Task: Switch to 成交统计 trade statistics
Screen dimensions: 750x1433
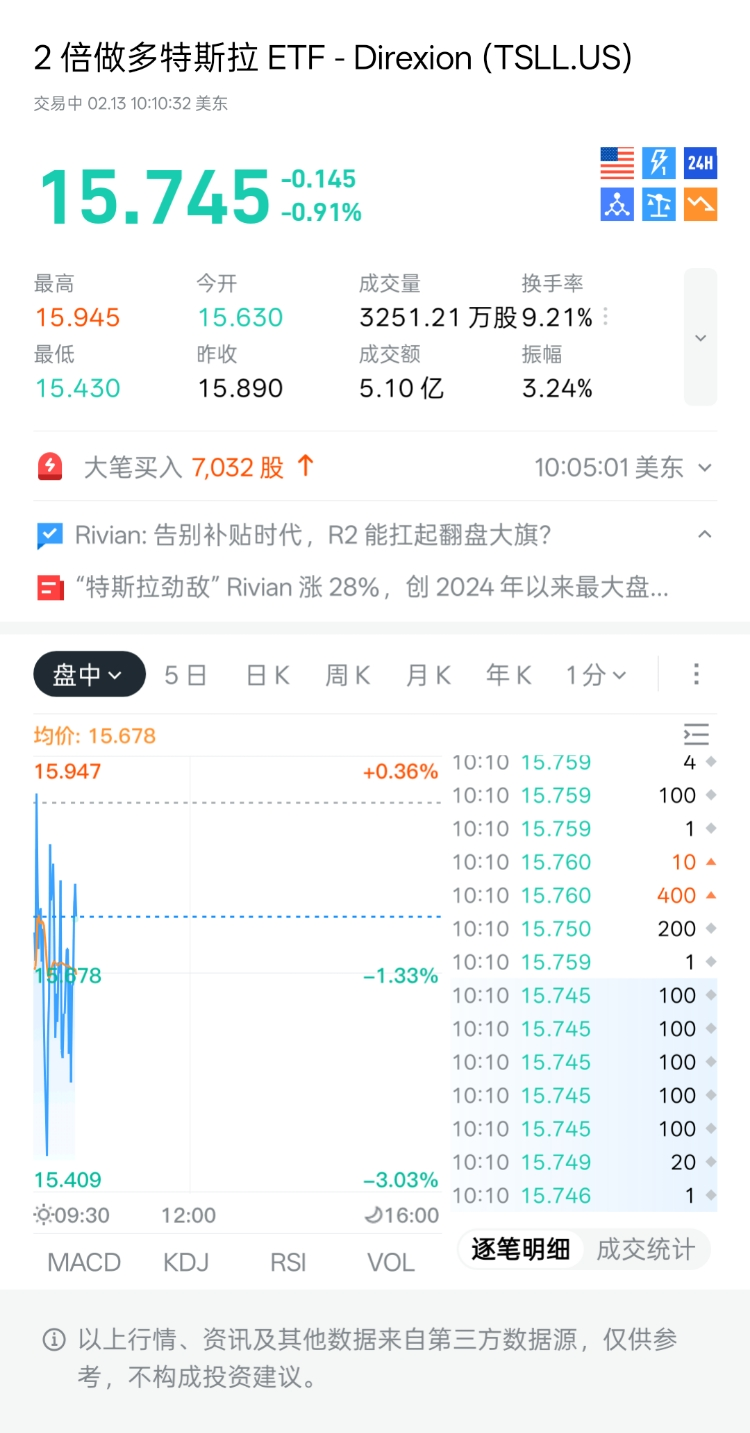Action: click(645, 1249)
